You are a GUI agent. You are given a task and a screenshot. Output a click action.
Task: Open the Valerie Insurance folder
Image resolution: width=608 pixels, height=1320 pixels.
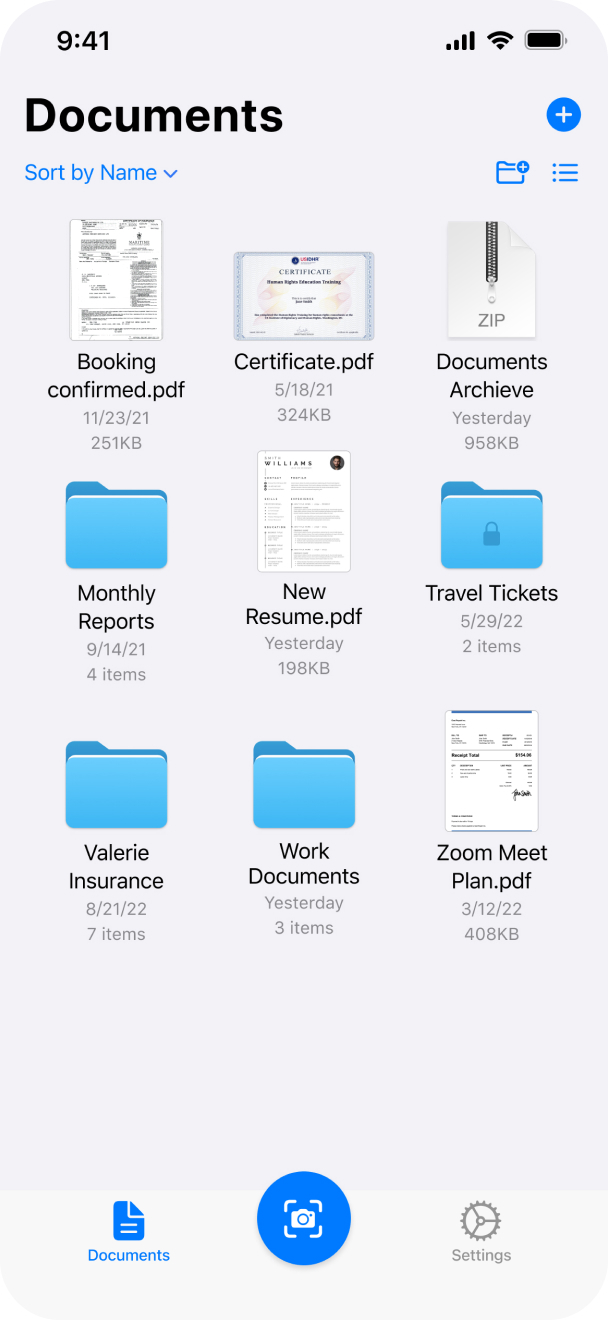[x=116, y=785]
